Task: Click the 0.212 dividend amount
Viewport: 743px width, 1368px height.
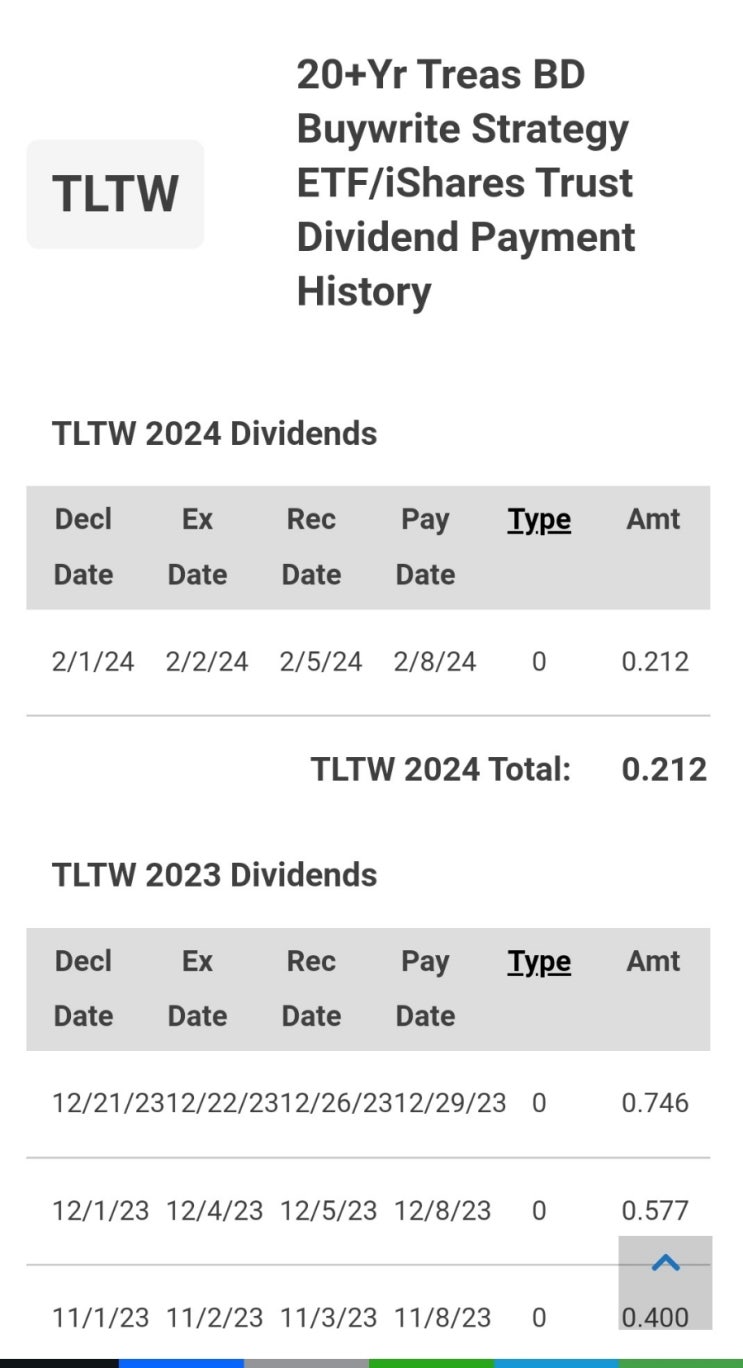Action: point(655,661)
